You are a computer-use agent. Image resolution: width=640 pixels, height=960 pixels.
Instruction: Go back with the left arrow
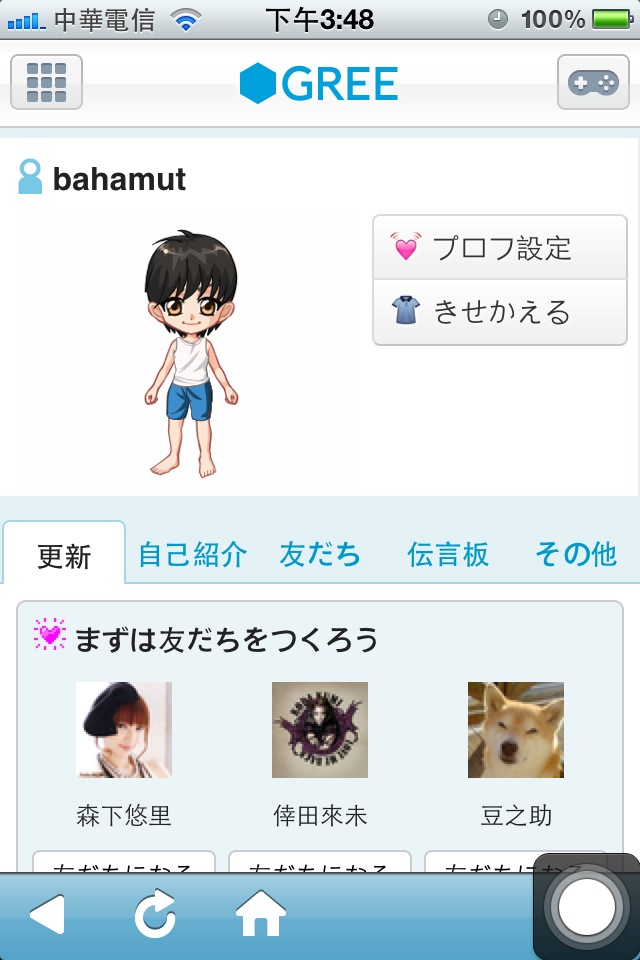[x=47, y=915]
